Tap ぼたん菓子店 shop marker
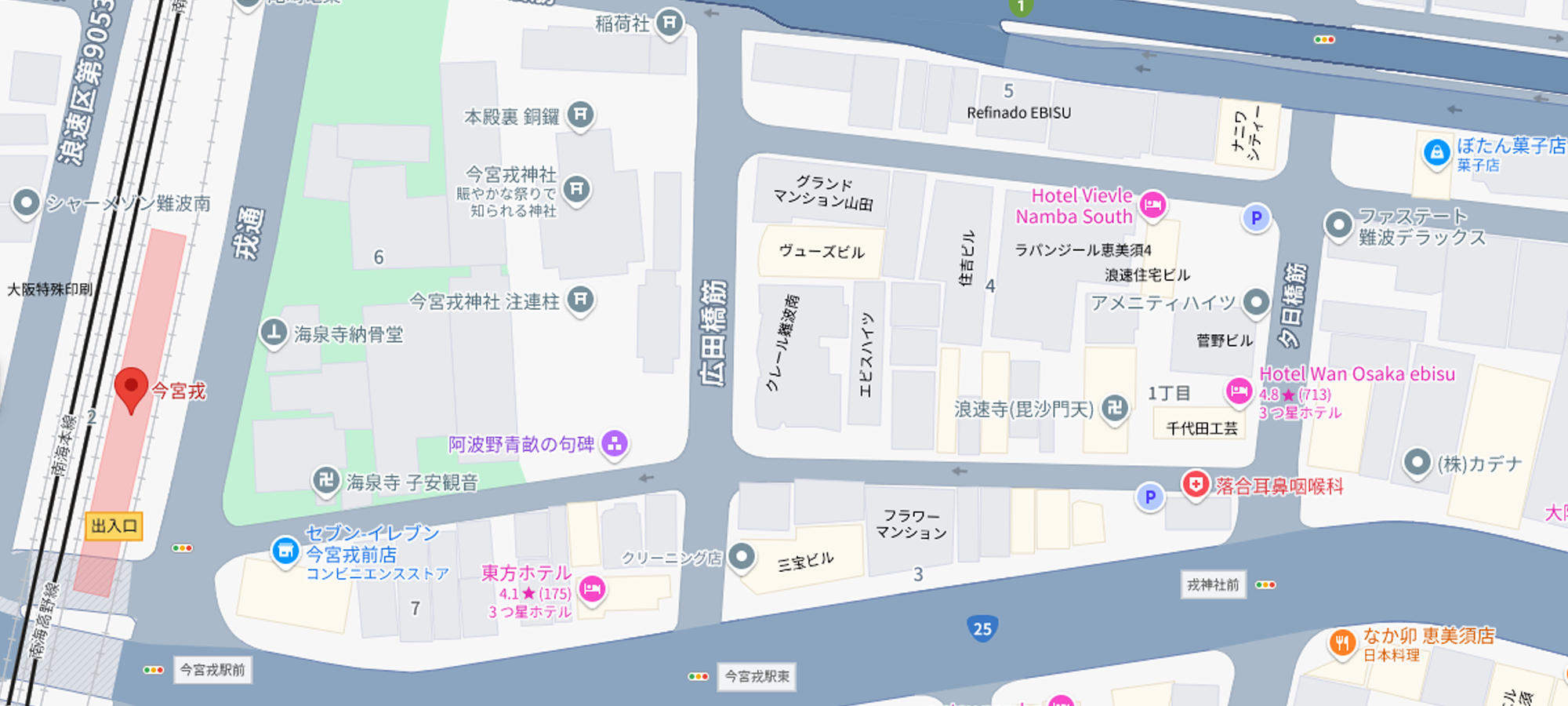 coord(1436,152)
